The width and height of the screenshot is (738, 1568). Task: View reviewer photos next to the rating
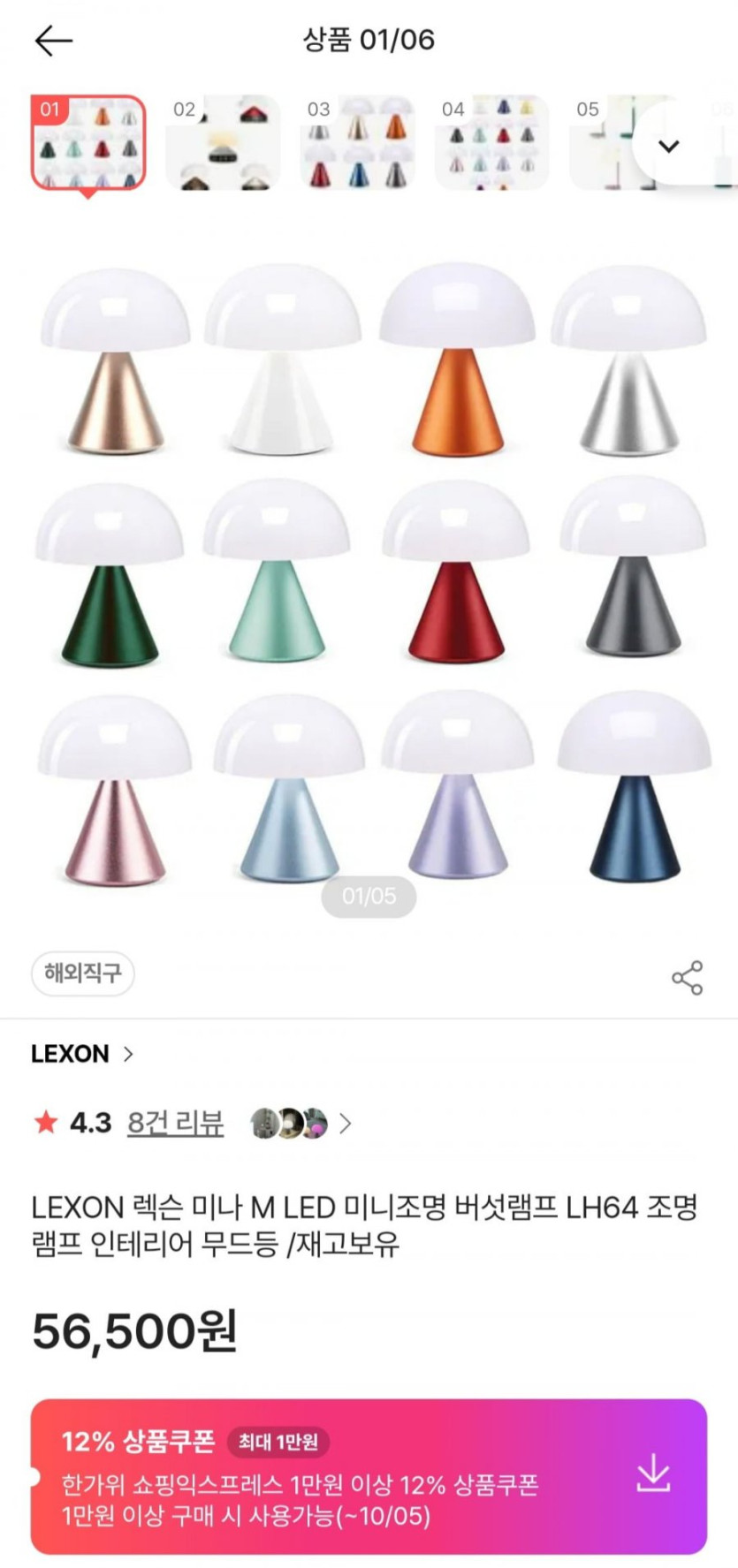tap(300, 1124)
